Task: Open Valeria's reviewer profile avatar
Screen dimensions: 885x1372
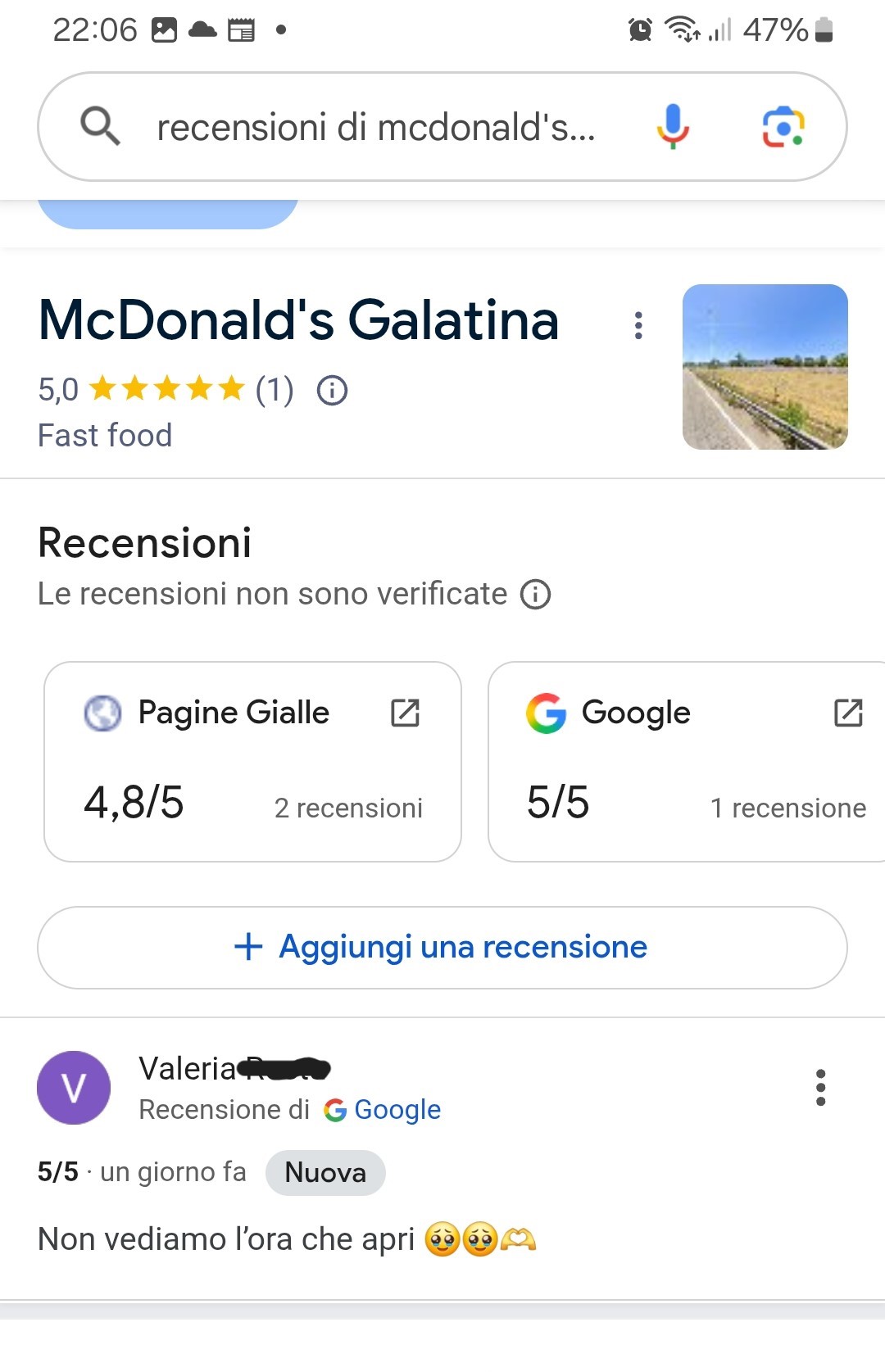Action: 74,1088
